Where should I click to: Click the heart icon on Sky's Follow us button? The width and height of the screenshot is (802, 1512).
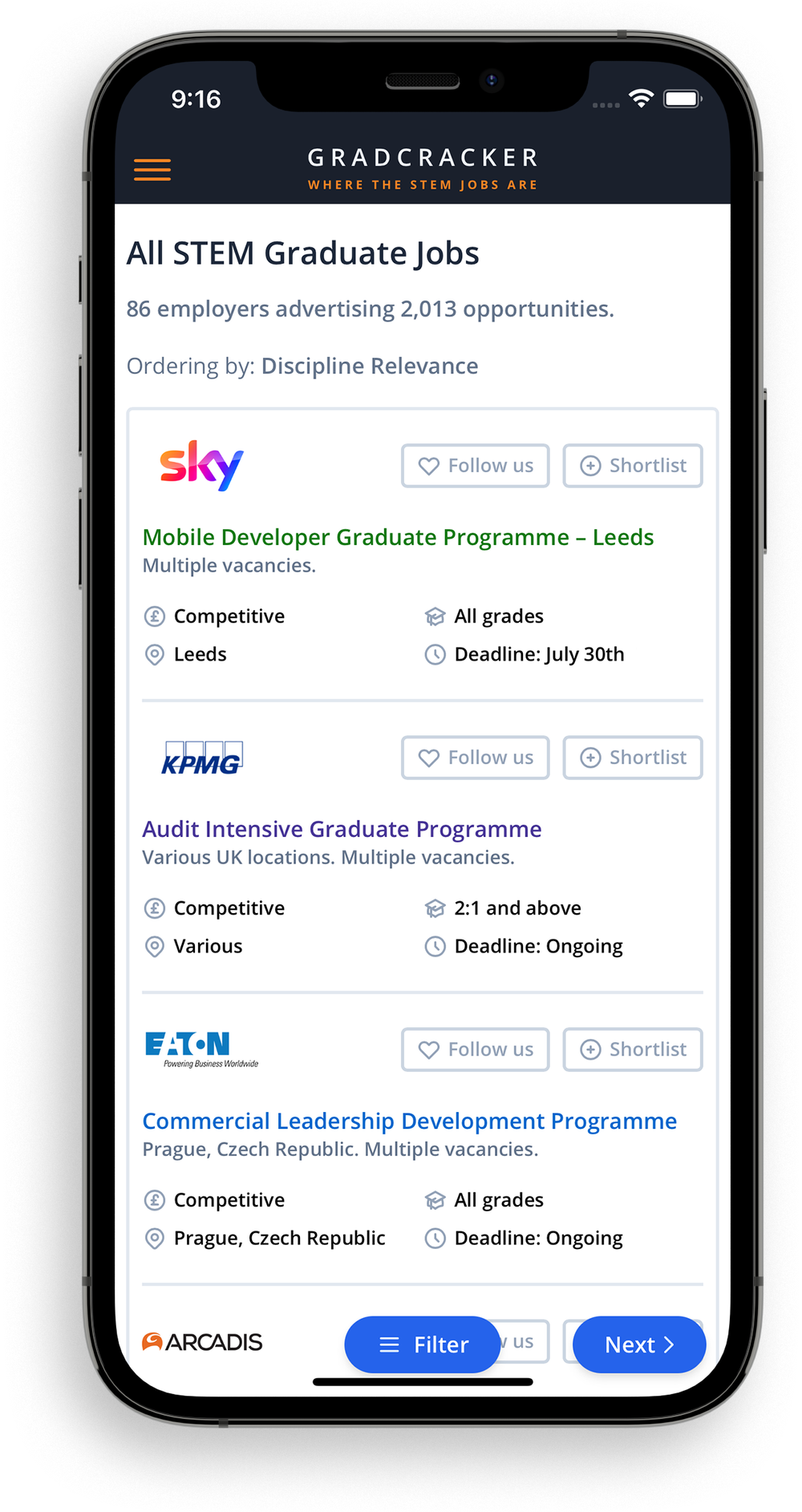pos(428,465)
